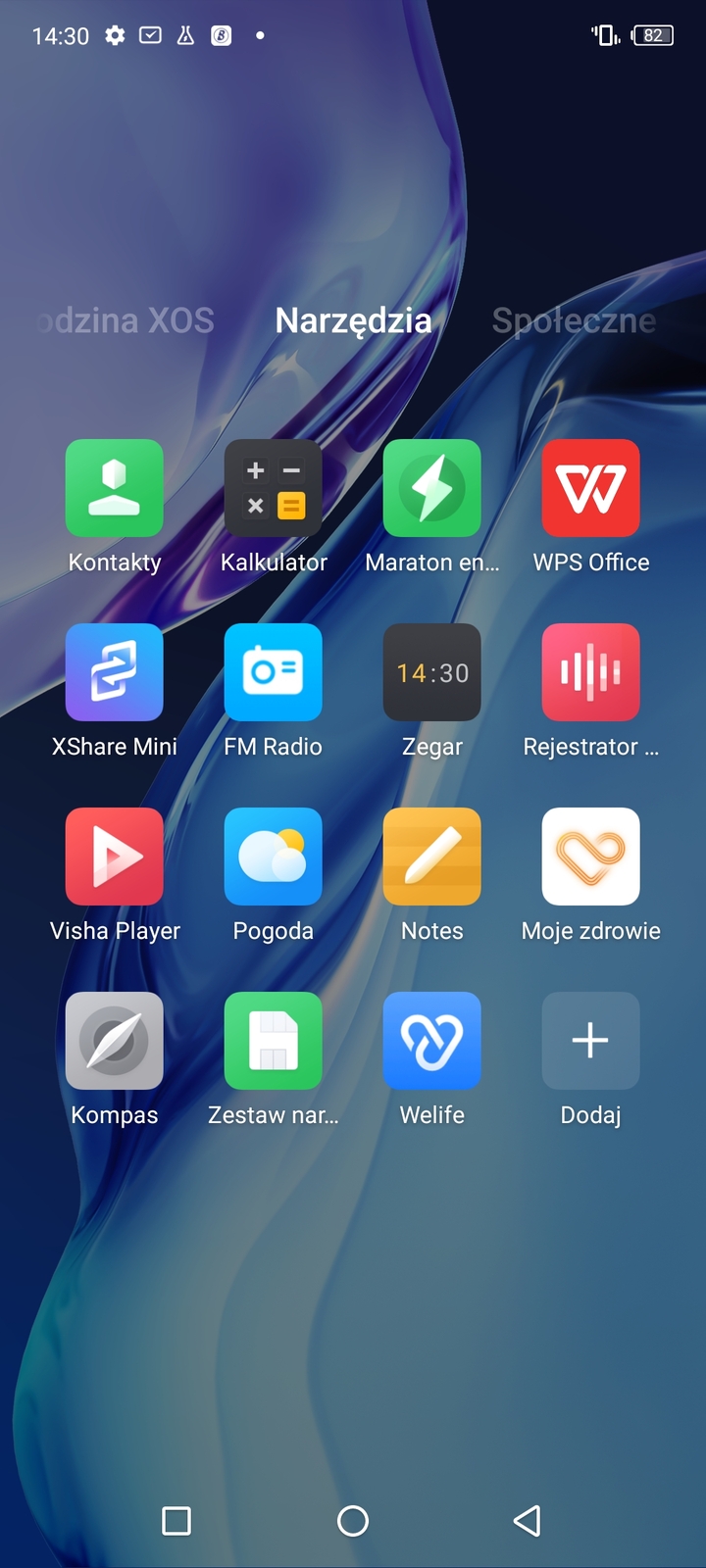Open the Welife app
Viewport: 706px width, 1568px height.
[432, 1041]
